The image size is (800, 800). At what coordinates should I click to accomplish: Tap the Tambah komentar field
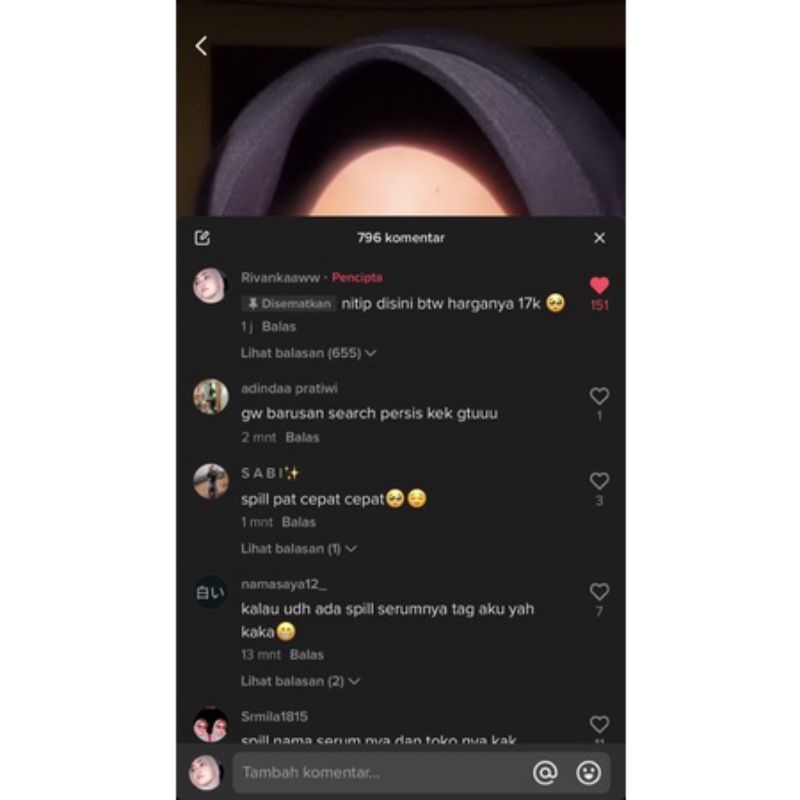(x=378, y=772)
